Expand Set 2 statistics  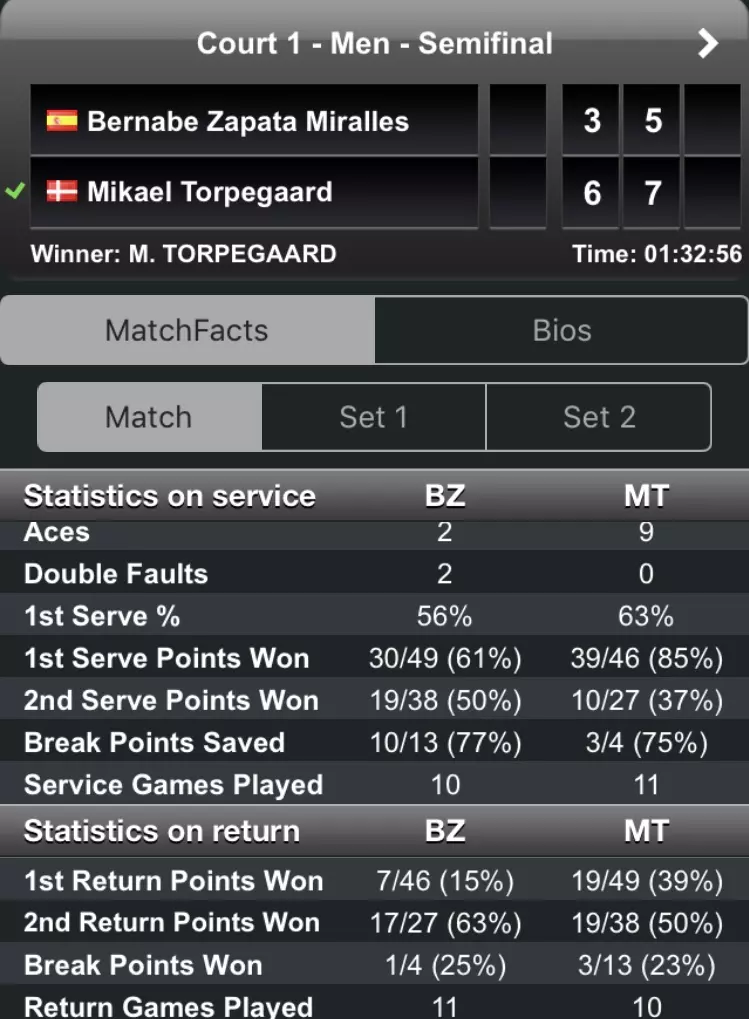pos(599,417)
